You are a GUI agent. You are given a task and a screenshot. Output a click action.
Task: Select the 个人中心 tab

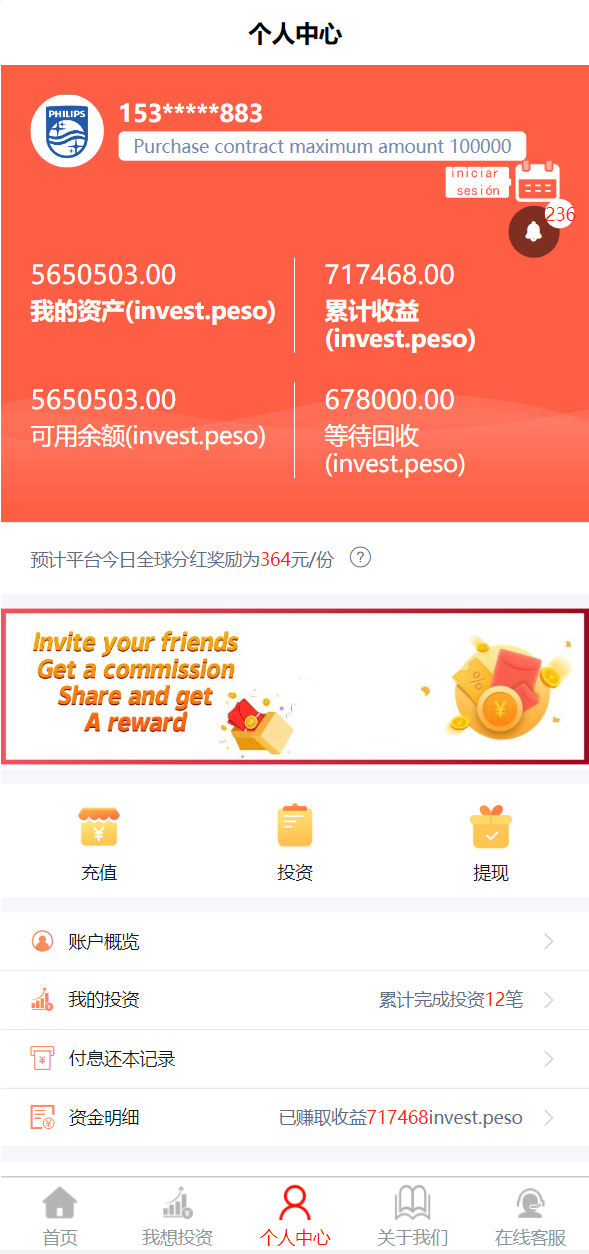point(295,1215)
